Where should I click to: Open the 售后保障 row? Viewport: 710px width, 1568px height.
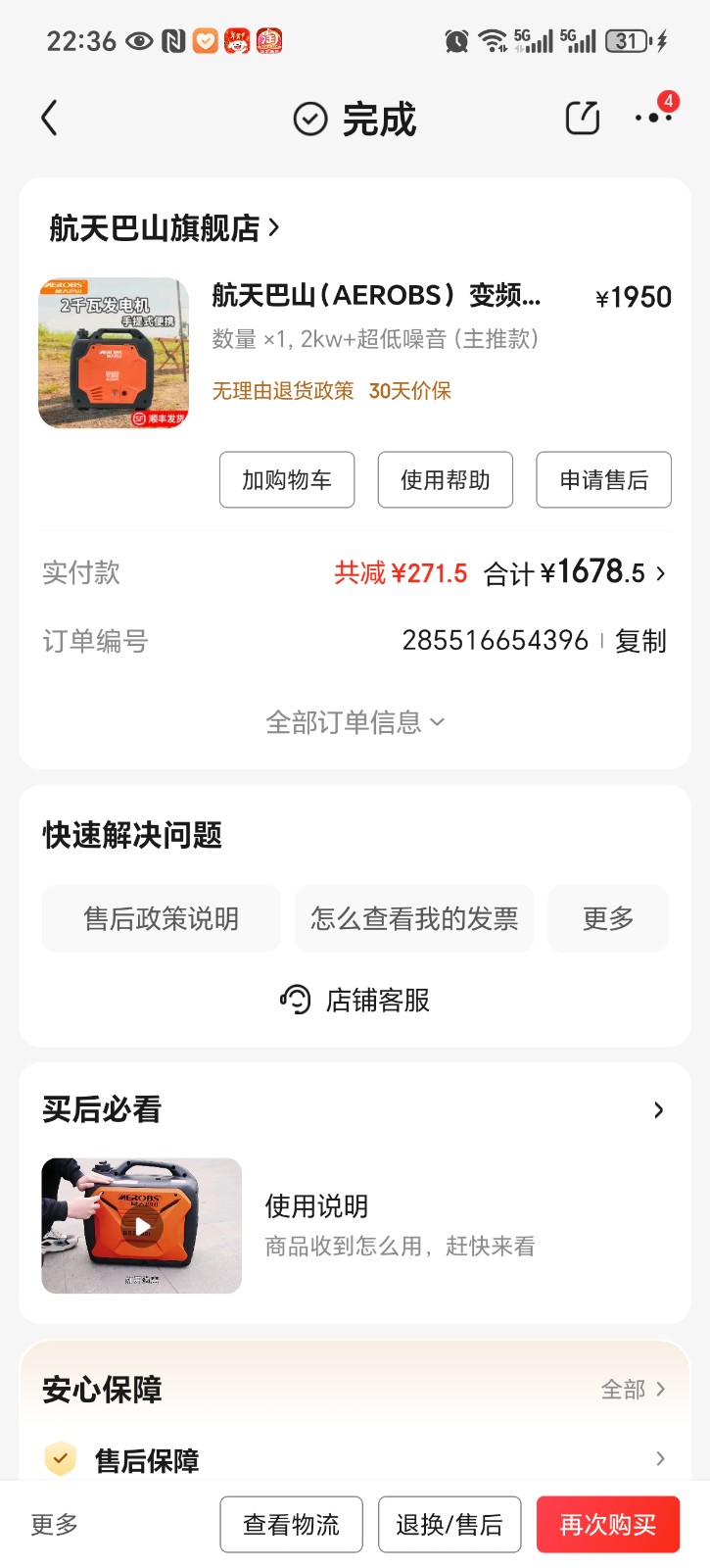click(355, 1460)
